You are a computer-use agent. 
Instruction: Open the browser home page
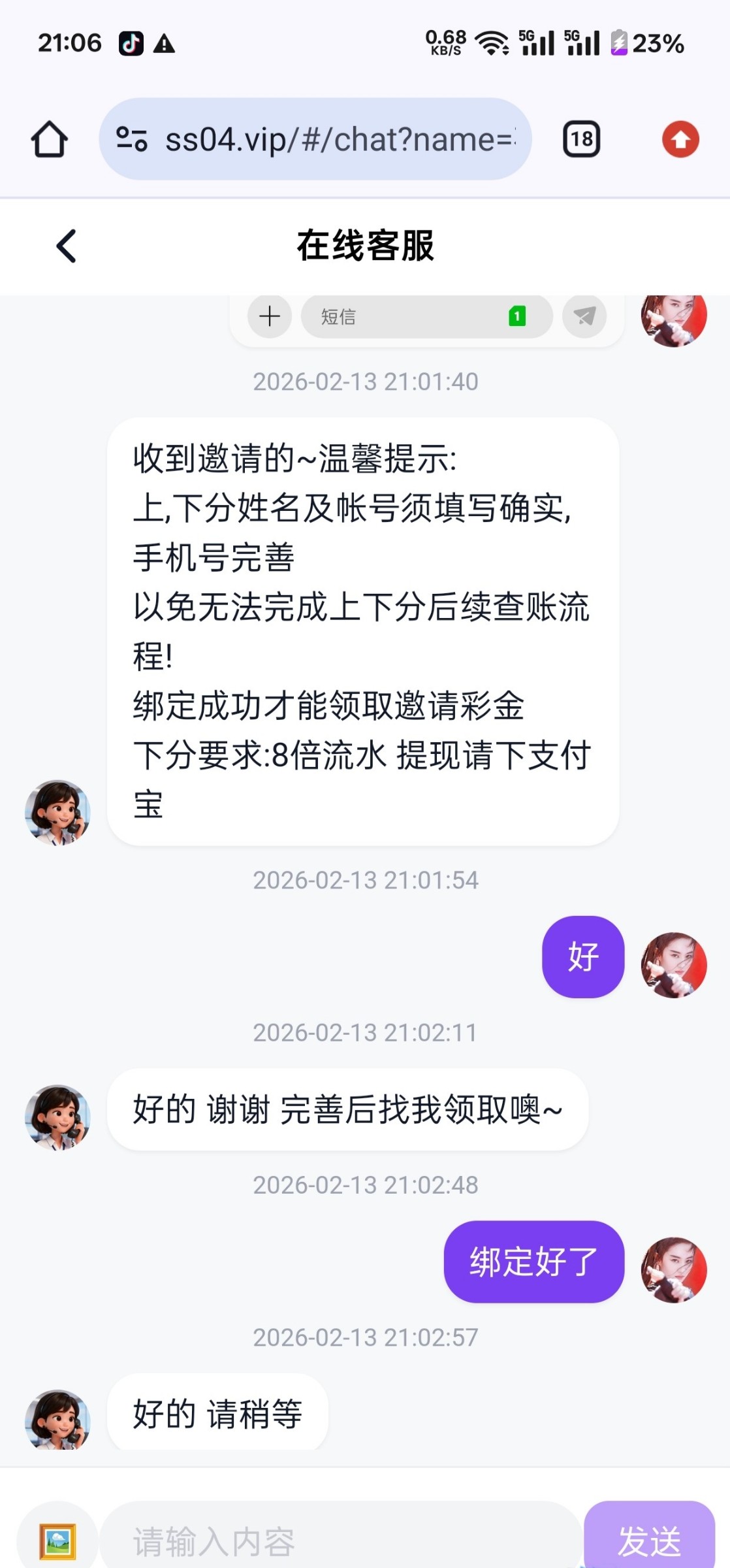click(x=50, y=139)
